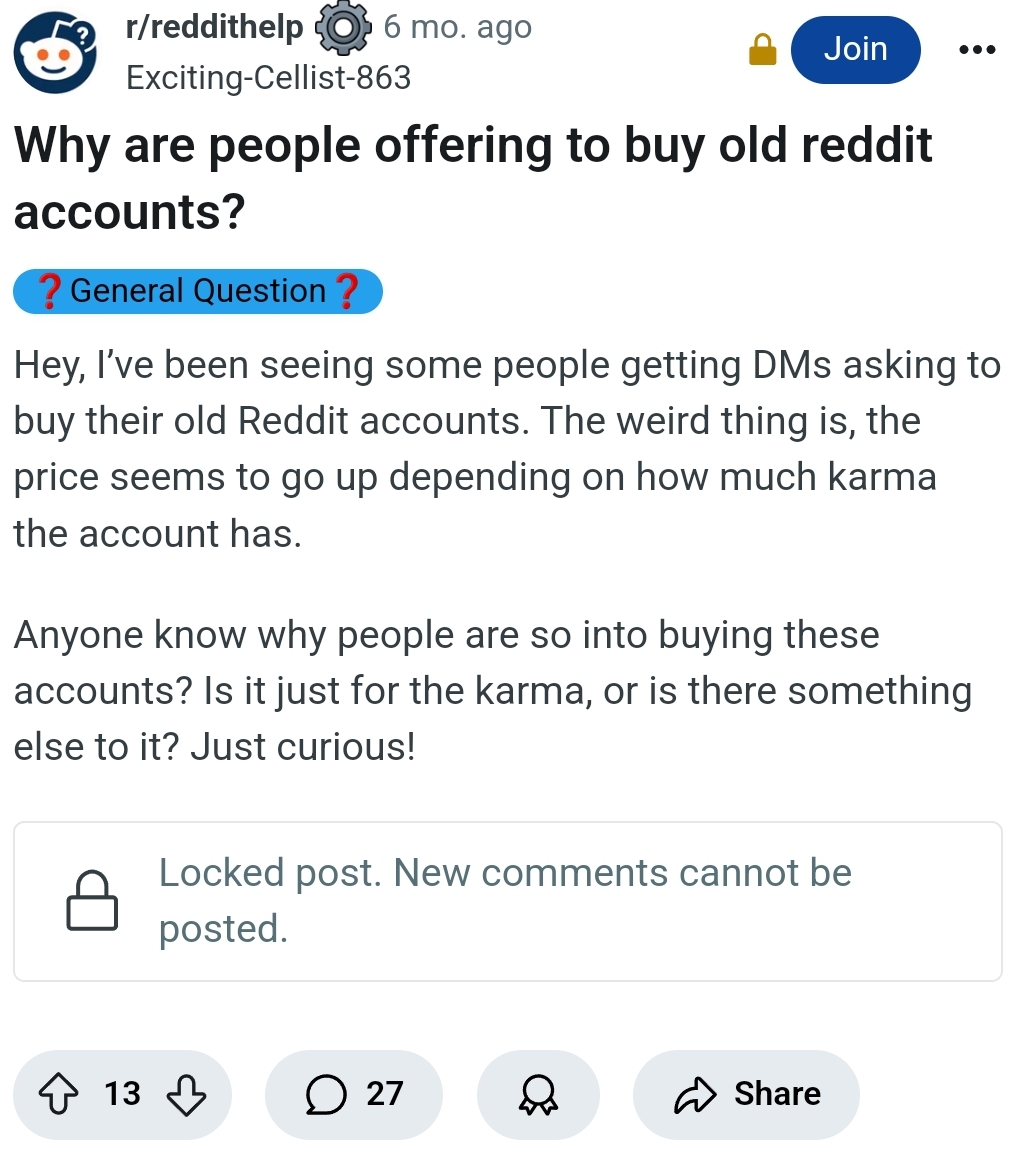1021x1157 pixels.
Task: Give an award to this post
Action: pos(538,1095)
